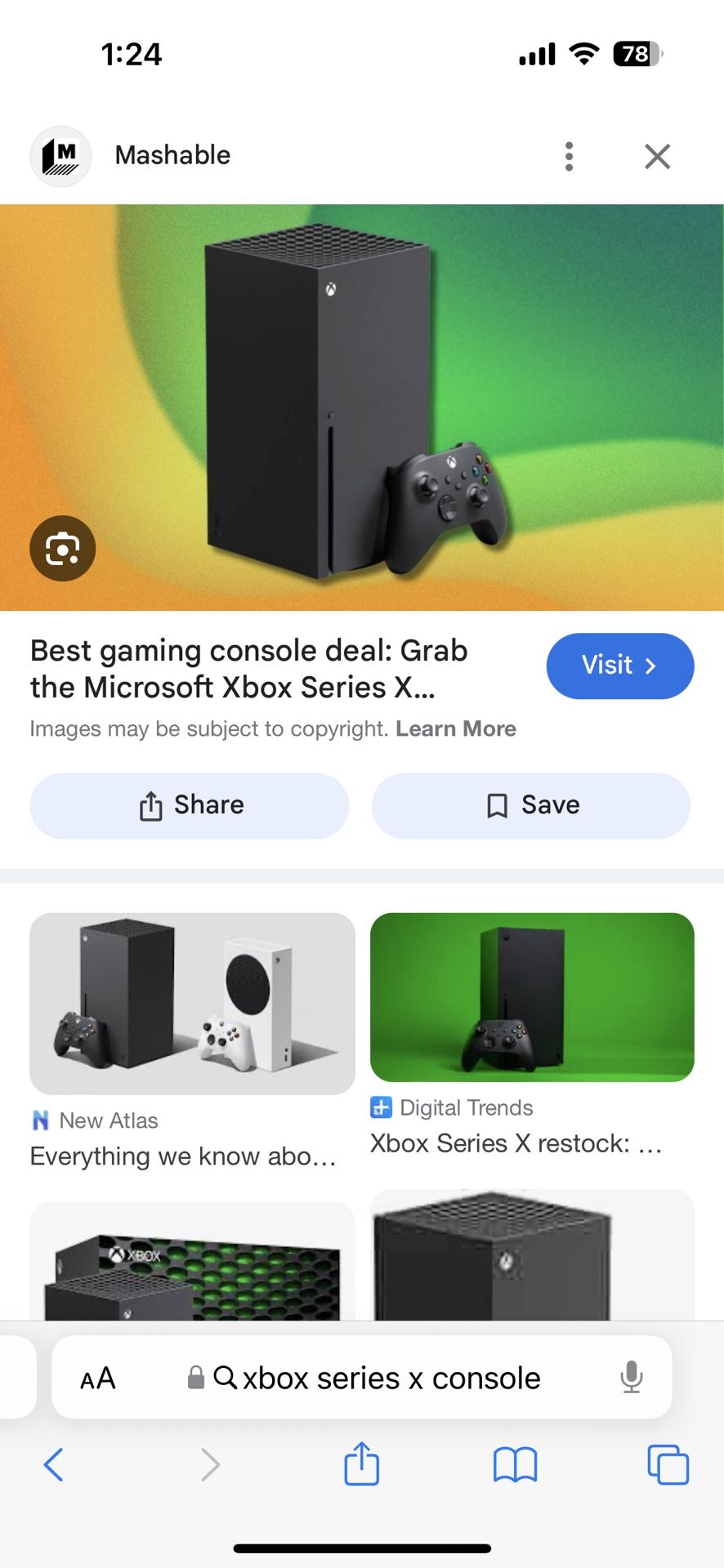Open the three-dot overflow menu
This screenshot has width=724, height=1568.
point(569,156)
